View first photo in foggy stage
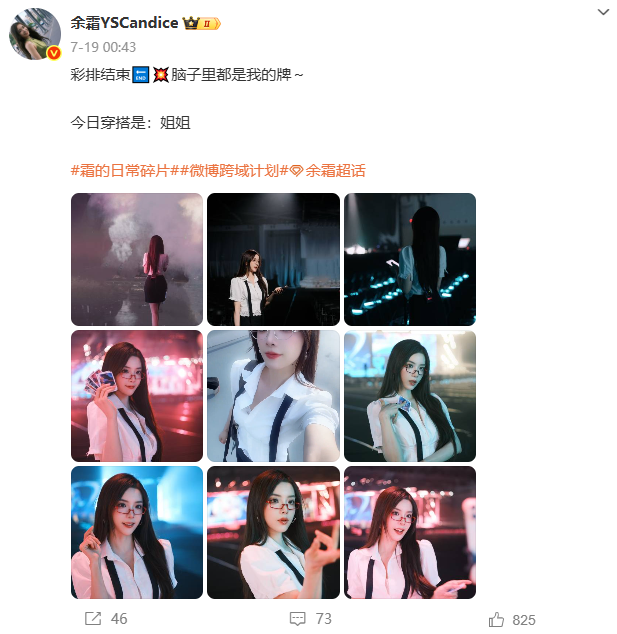The image size is (617, 634). coord(136,259)
